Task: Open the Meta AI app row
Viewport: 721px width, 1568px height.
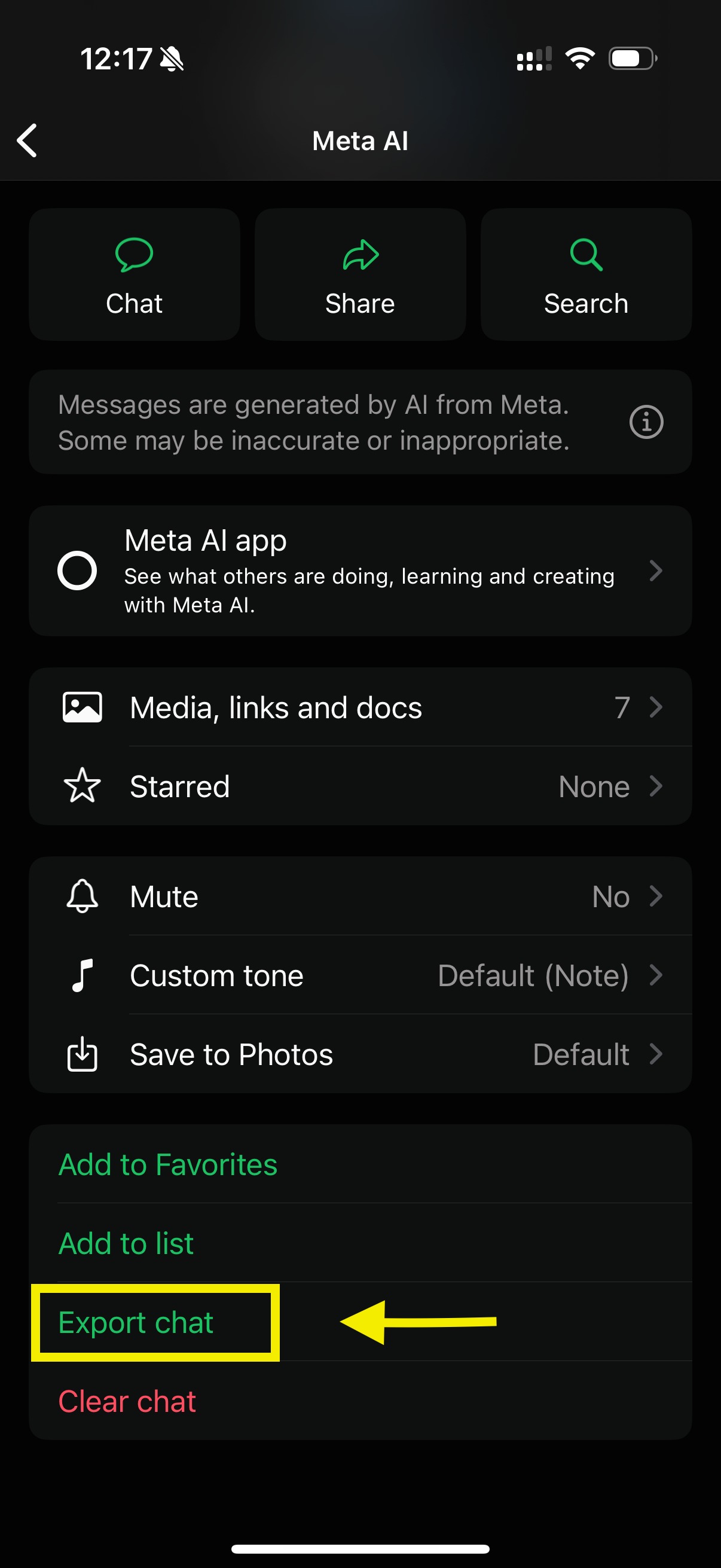Action: pyautogui.click(x=360, y=571)
